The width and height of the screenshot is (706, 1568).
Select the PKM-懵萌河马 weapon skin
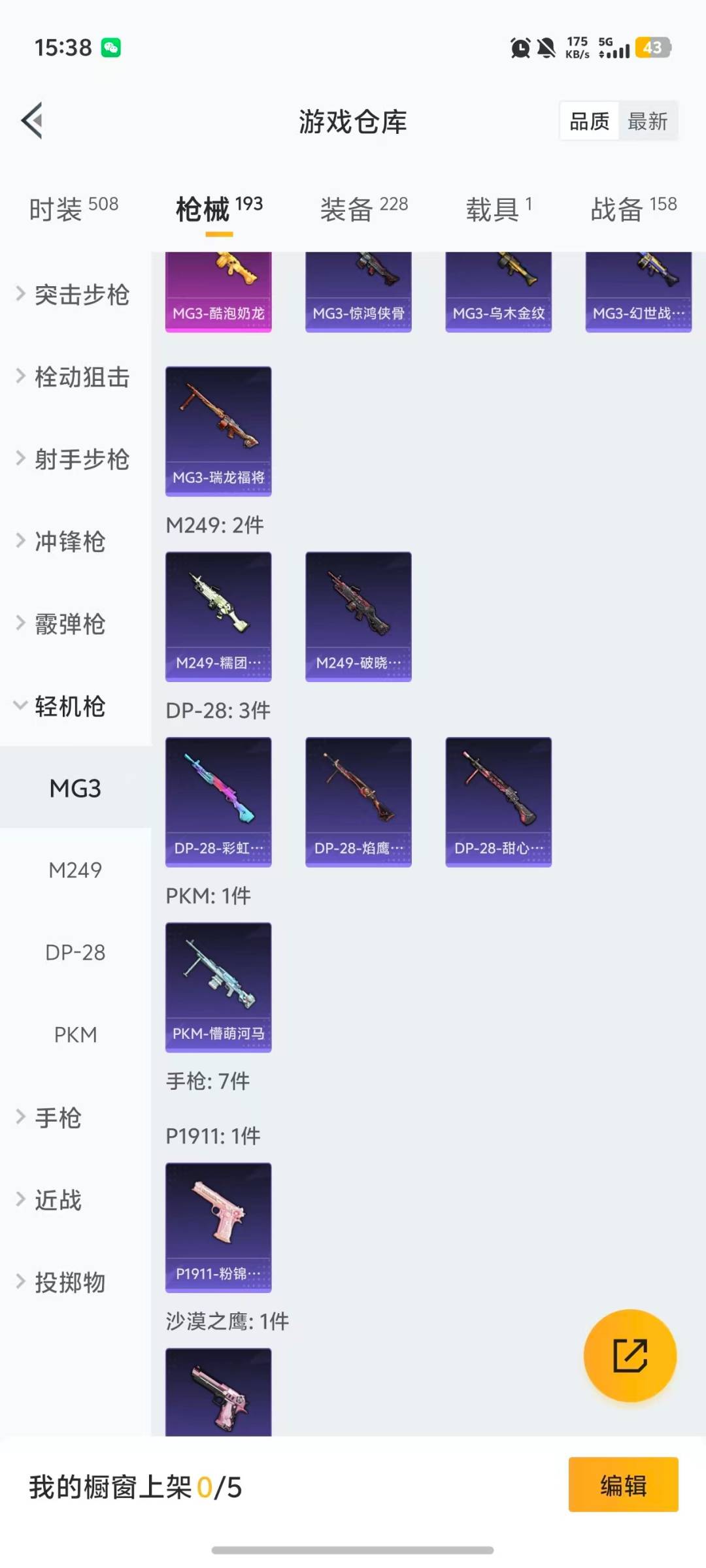(218, 987)
